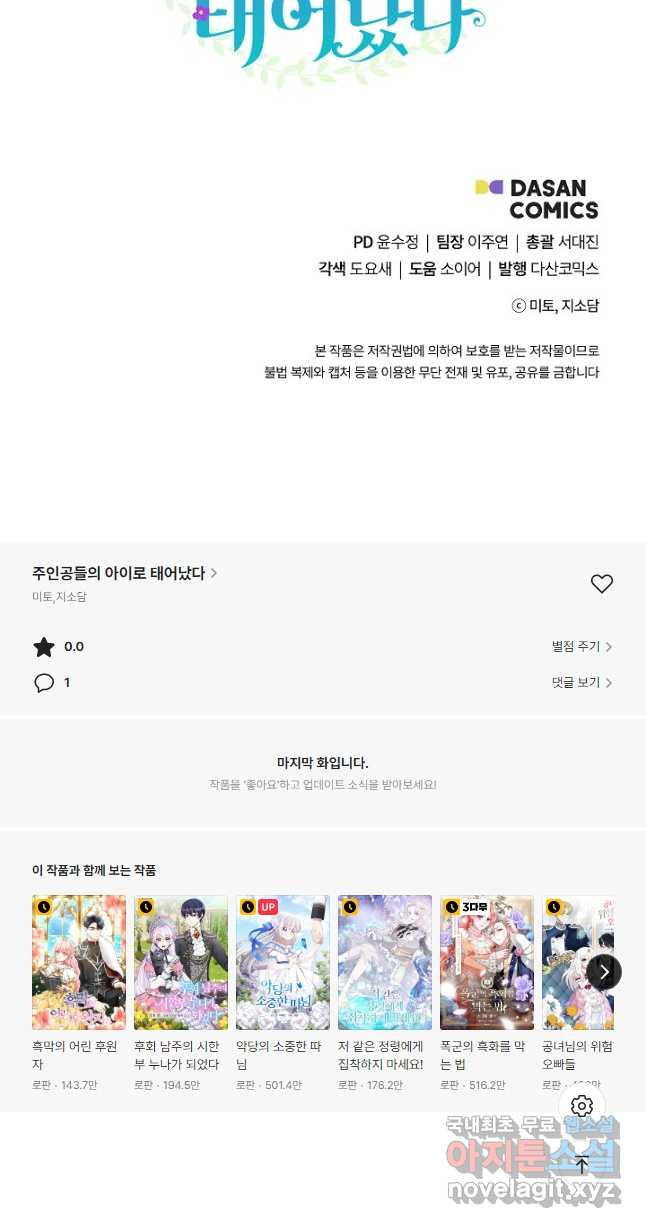Open 폭군의 흑화를 막는 법
646x1228 pixels.
[x=487, y=962]
